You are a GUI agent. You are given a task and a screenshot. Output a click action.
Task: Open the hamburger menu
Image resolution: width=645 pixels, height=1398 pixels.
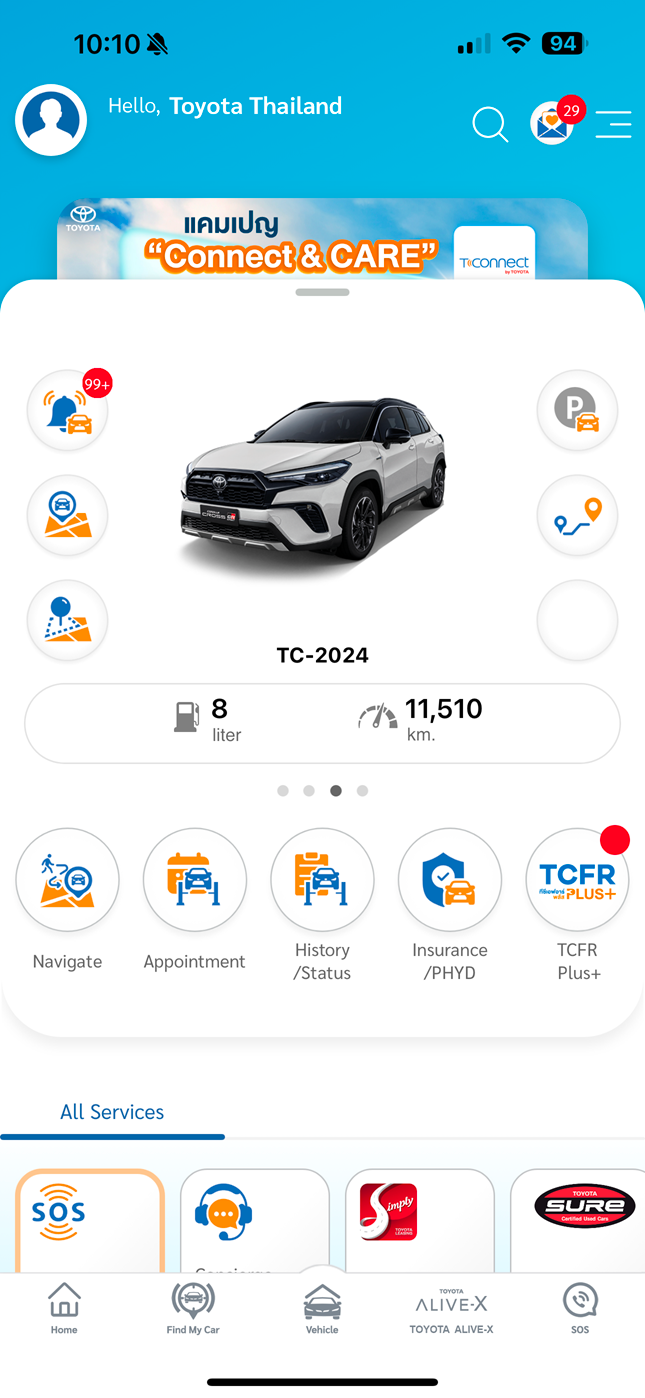click(613, 125)
